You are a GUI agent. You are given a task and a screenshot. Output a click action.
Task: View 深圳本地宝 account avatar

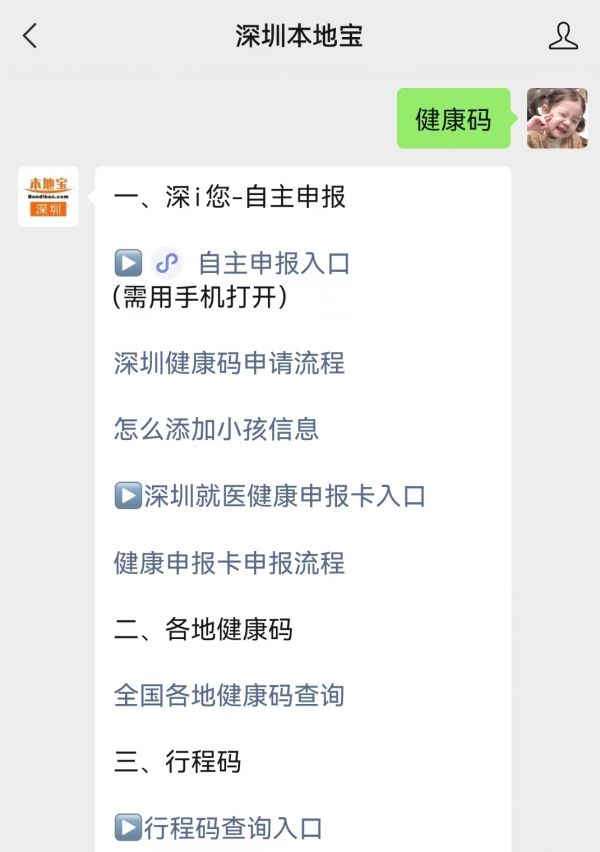(x=48, y=197)
